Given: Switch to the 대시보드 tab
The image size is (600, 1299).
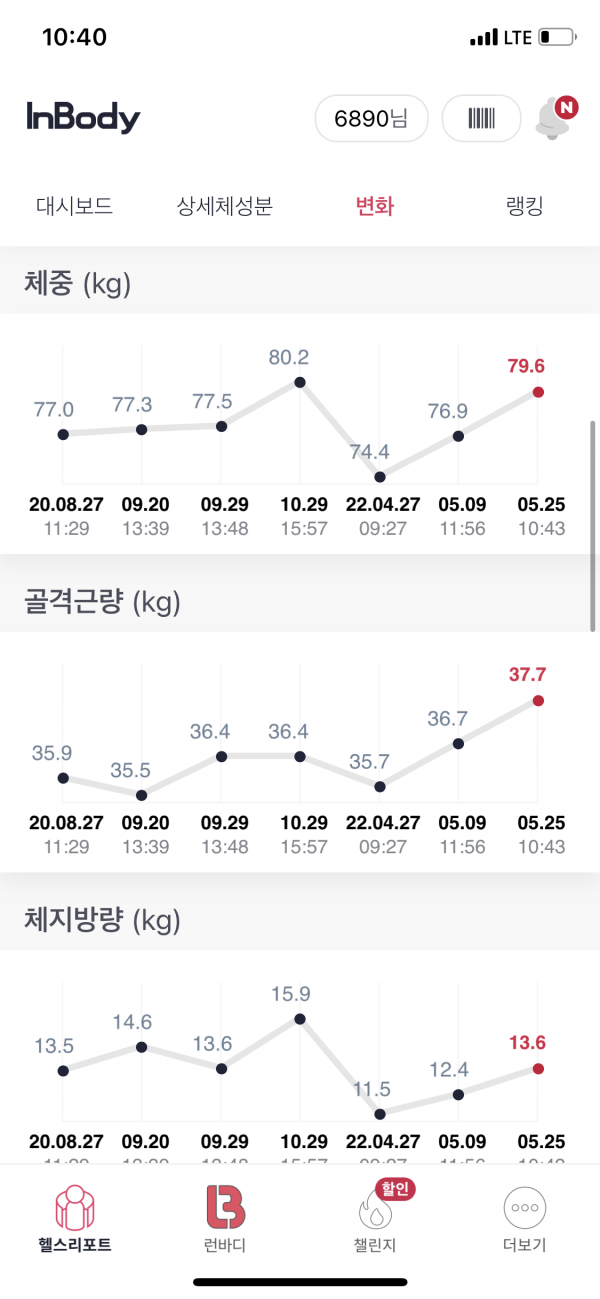Looking at the screenshot, I should click(75, 207).
